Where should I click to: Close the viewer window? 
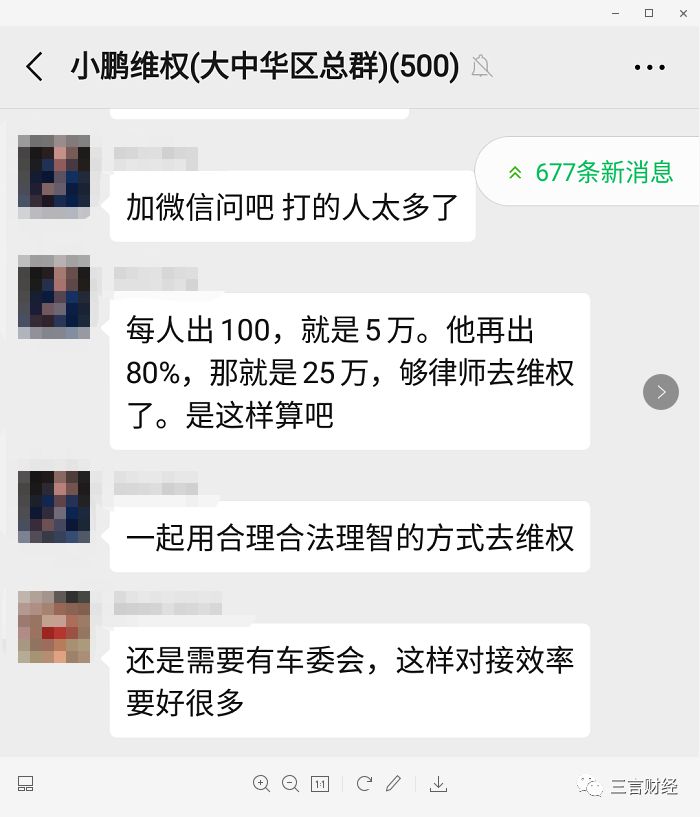(681, 13)
